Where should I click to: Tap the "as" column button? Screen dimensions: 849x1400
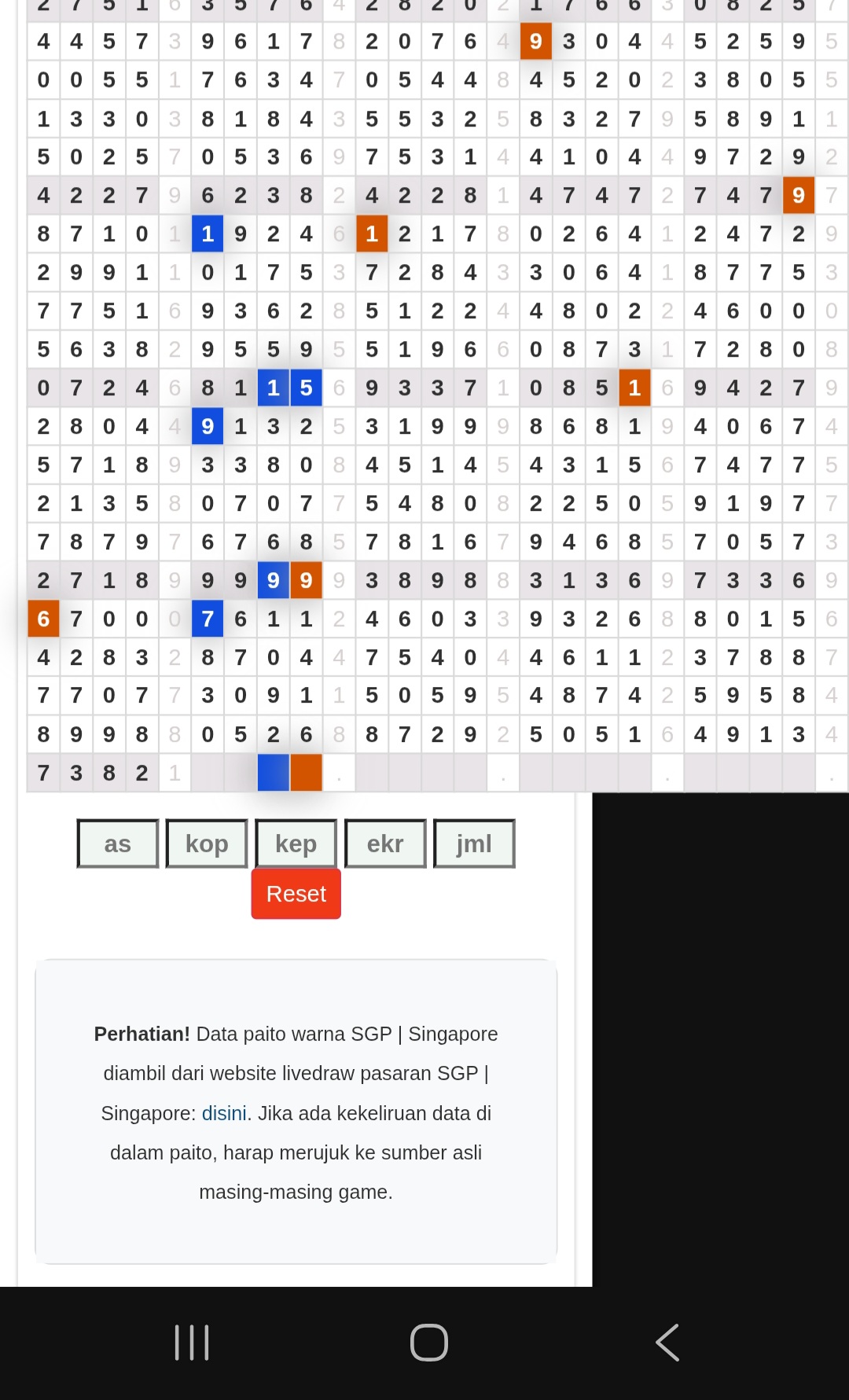click(x=118, y=843)
